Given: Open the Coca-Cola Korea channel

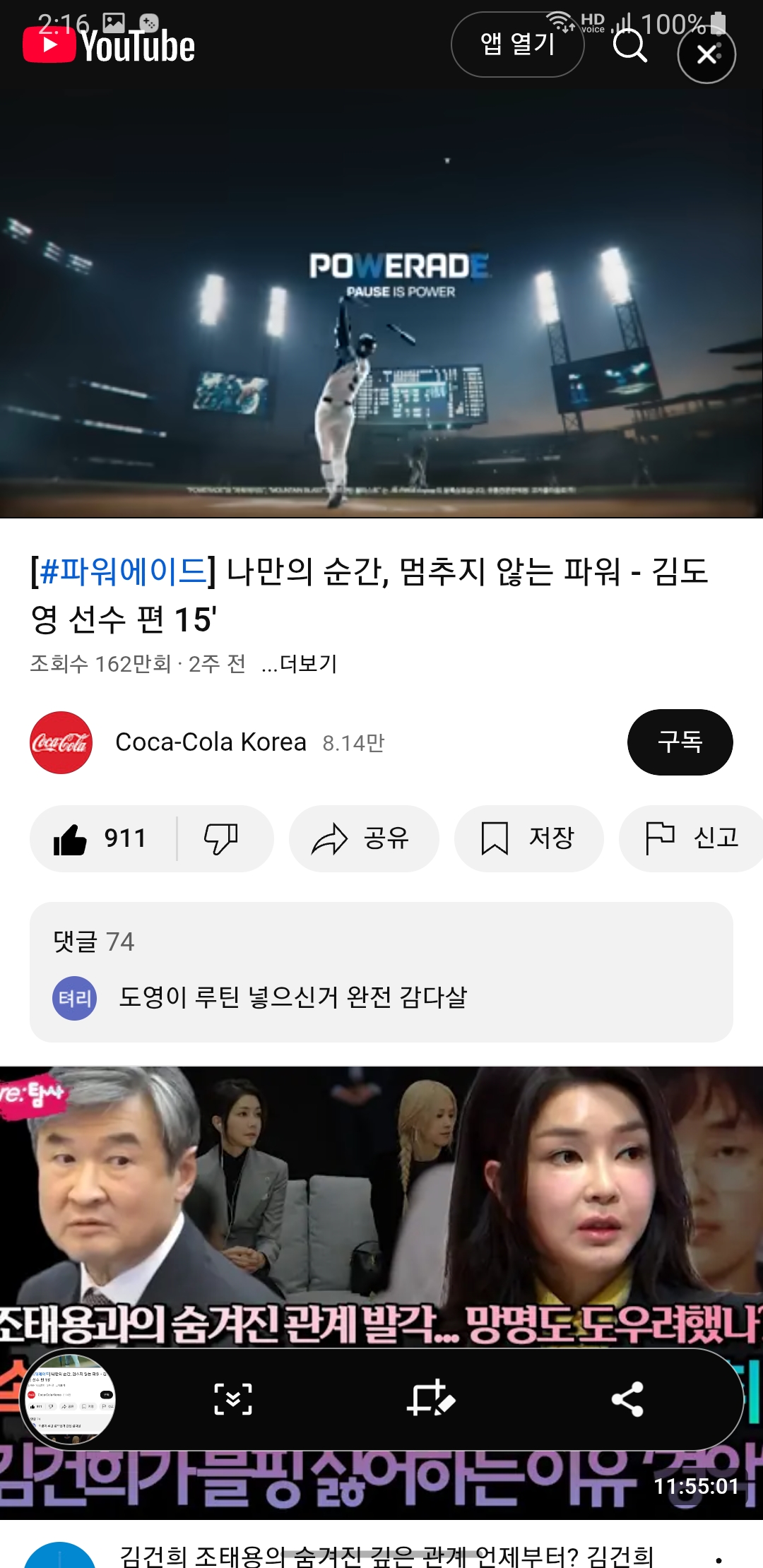Looking at the screenshot, I should (210, 742).
